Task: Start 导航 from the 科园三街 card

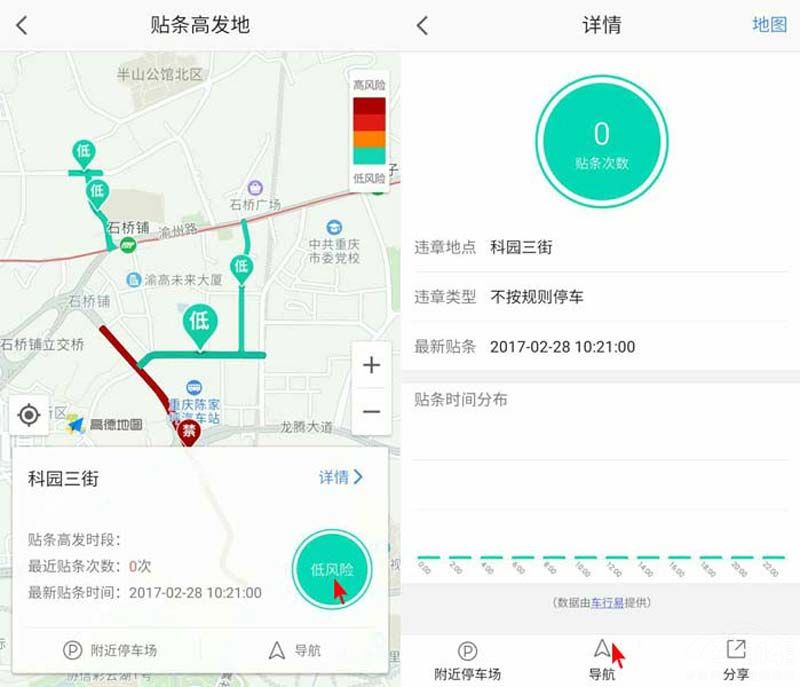Action: point(295,650)
